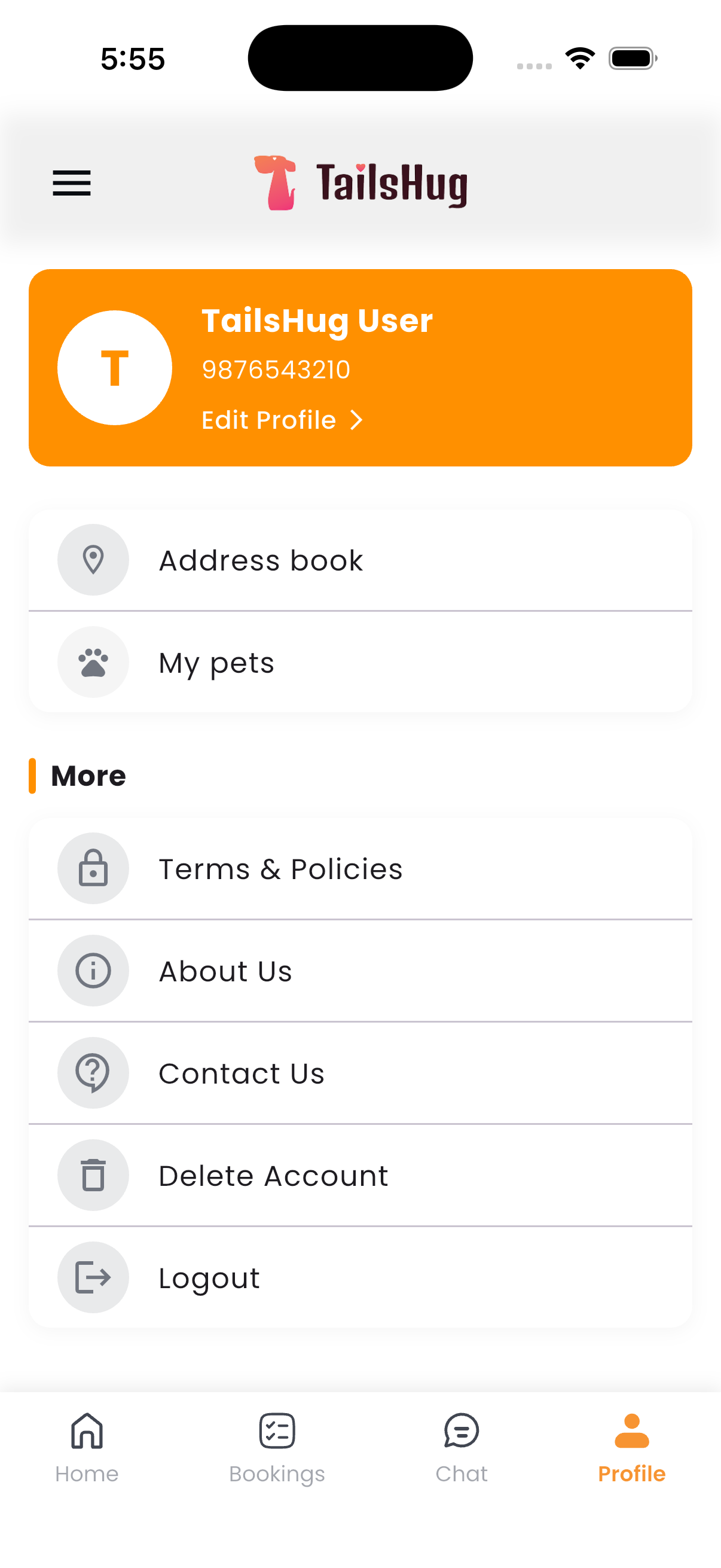Select Contact Us

pyautogui.click(x=360, y=1073)
